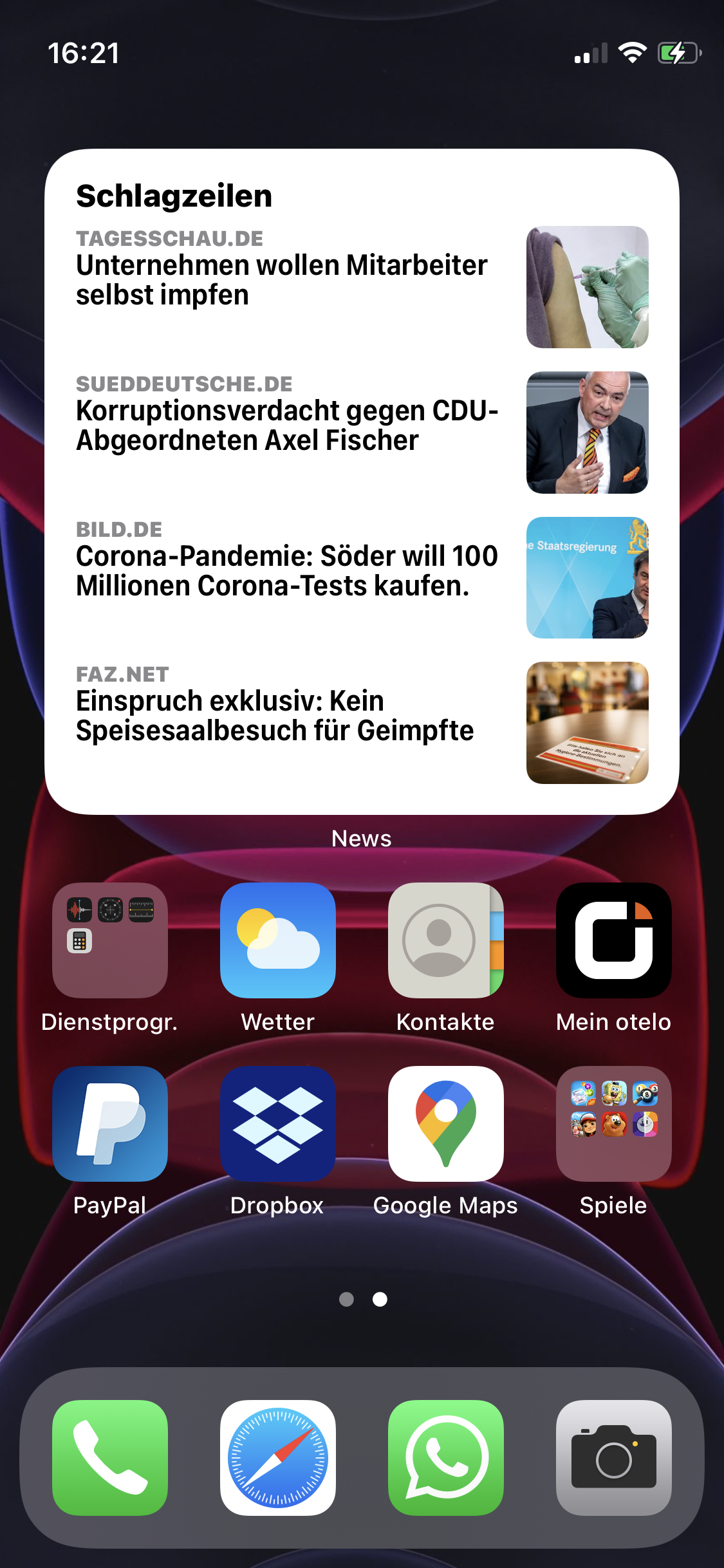
Task: Tap the home screen page indicator dots
Action: pos(363,1300)
